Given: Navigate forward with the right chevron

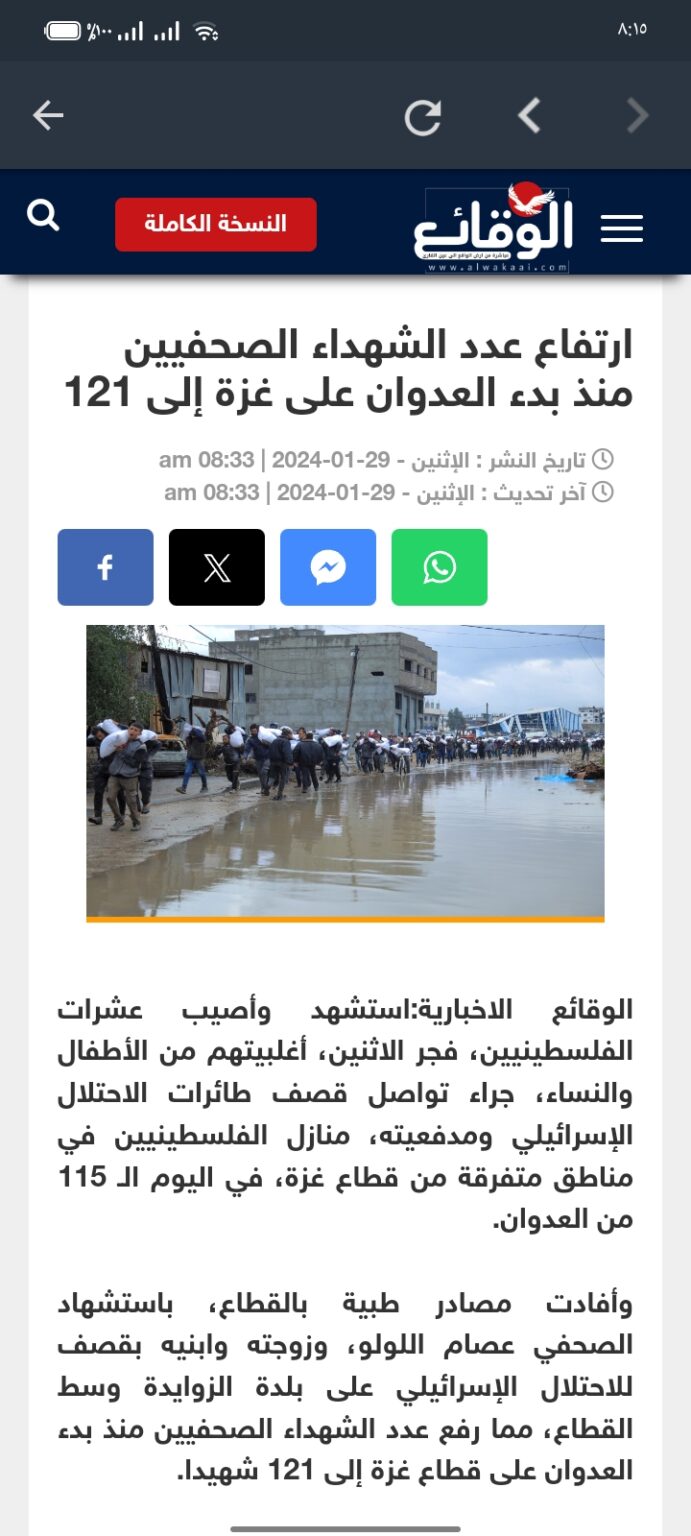Looking at the screenshot, I should tap(637, 117).
